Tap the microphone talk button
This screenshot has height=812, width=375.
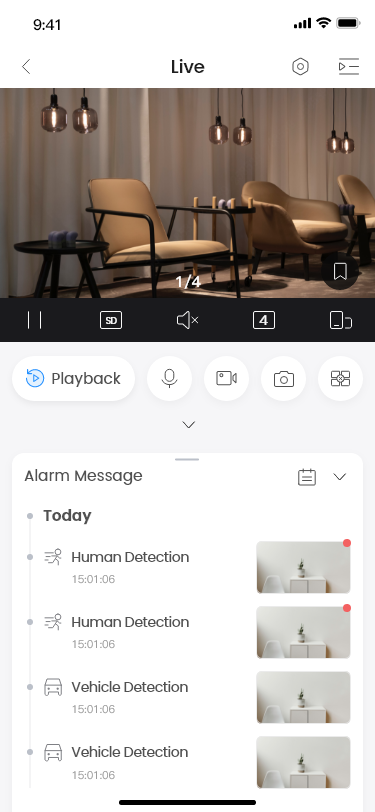coord(169,379)
